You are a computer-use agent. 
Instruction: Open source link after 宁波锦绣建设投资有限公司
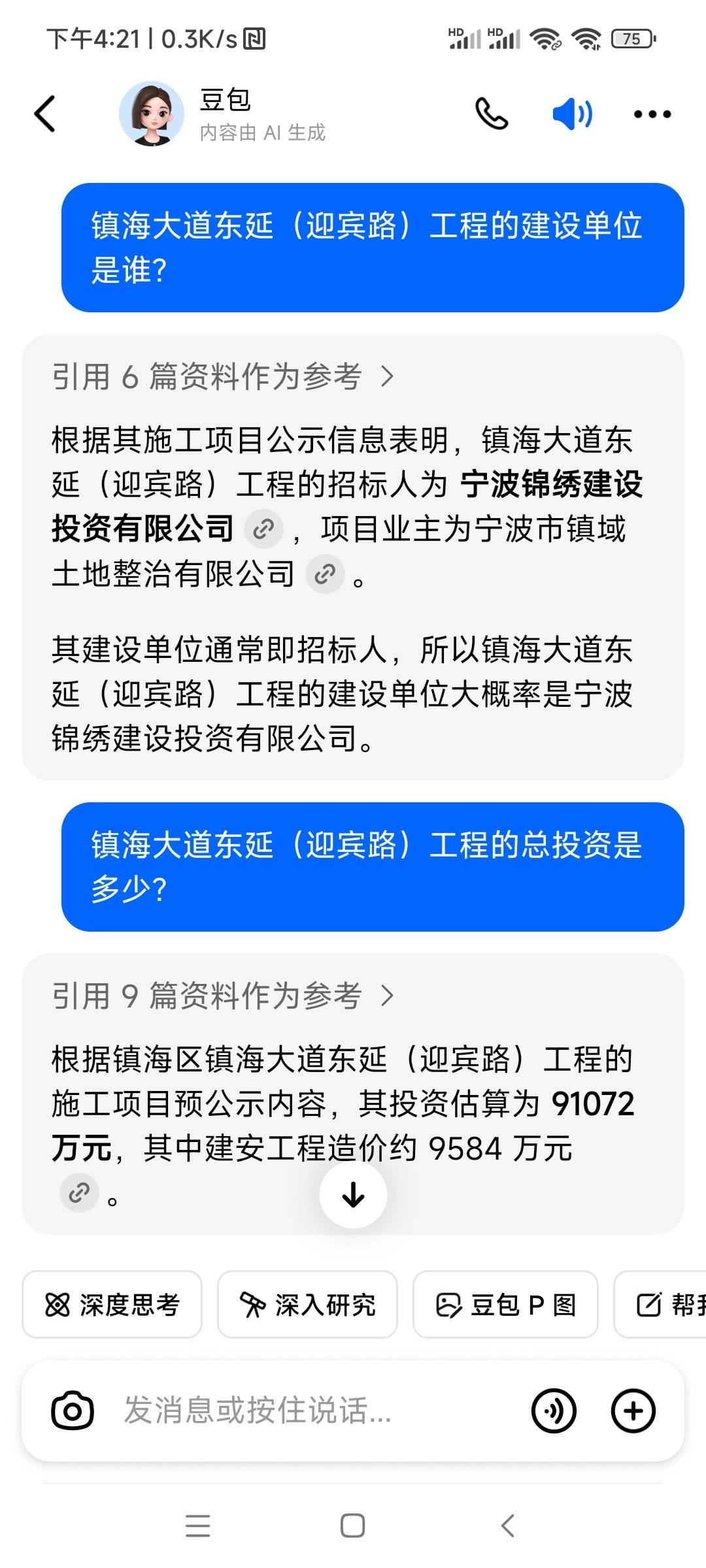[x=263, y=529]
